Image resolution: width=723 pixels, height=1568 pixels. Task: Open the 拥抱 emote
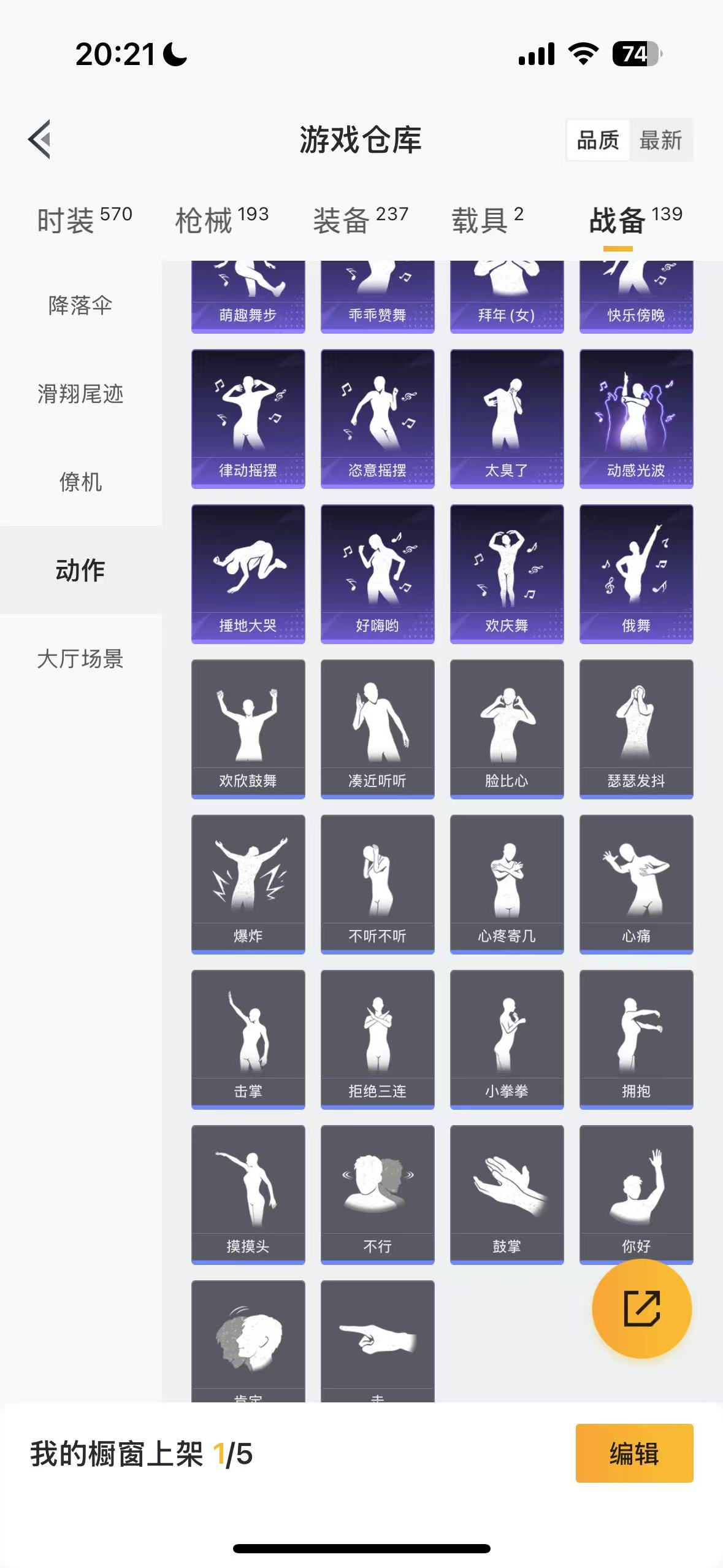click(636, 1039)
